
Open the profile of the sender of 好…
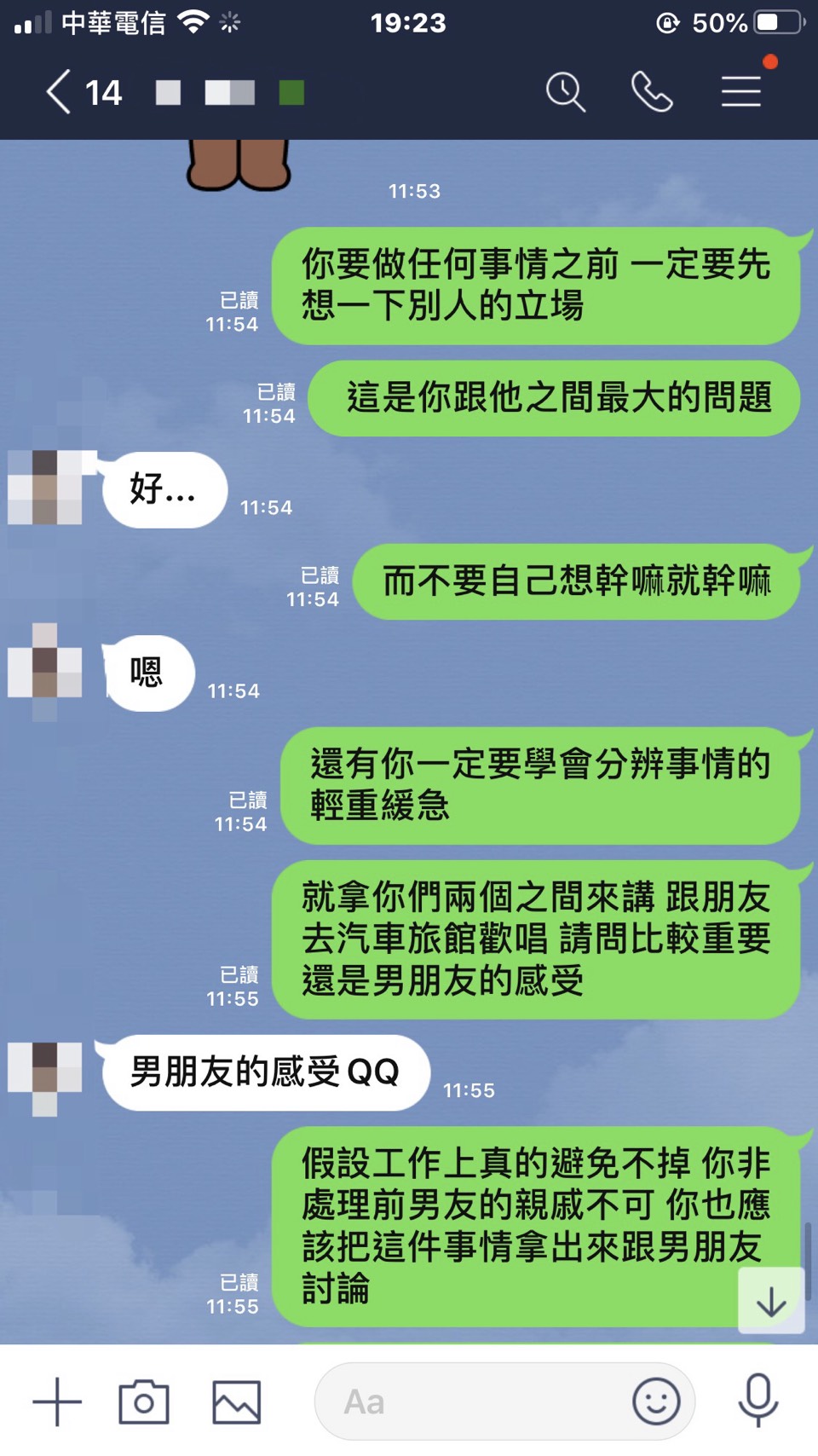tap(45, 488)
